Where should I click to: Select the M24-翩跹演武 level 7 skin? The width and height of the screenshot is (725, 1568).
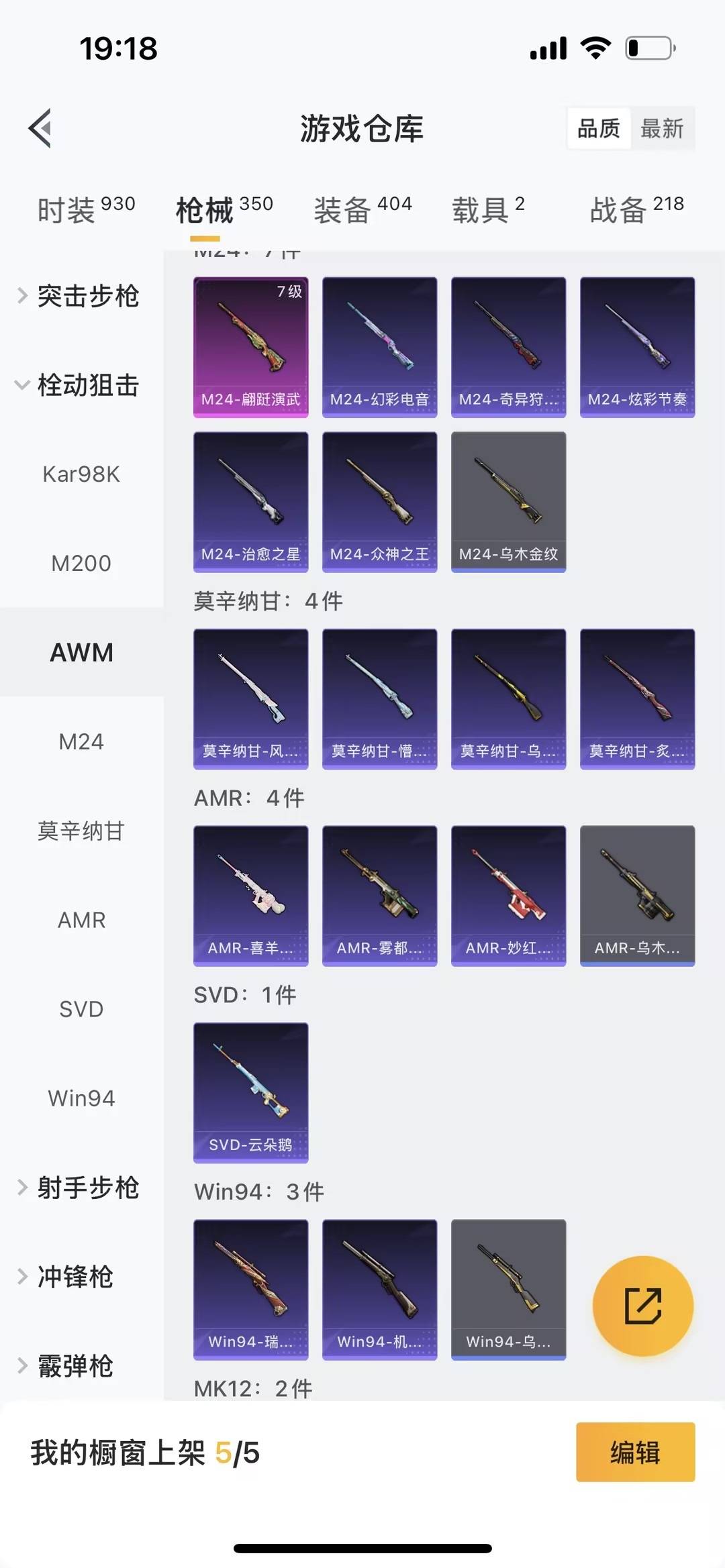point(250,346)
